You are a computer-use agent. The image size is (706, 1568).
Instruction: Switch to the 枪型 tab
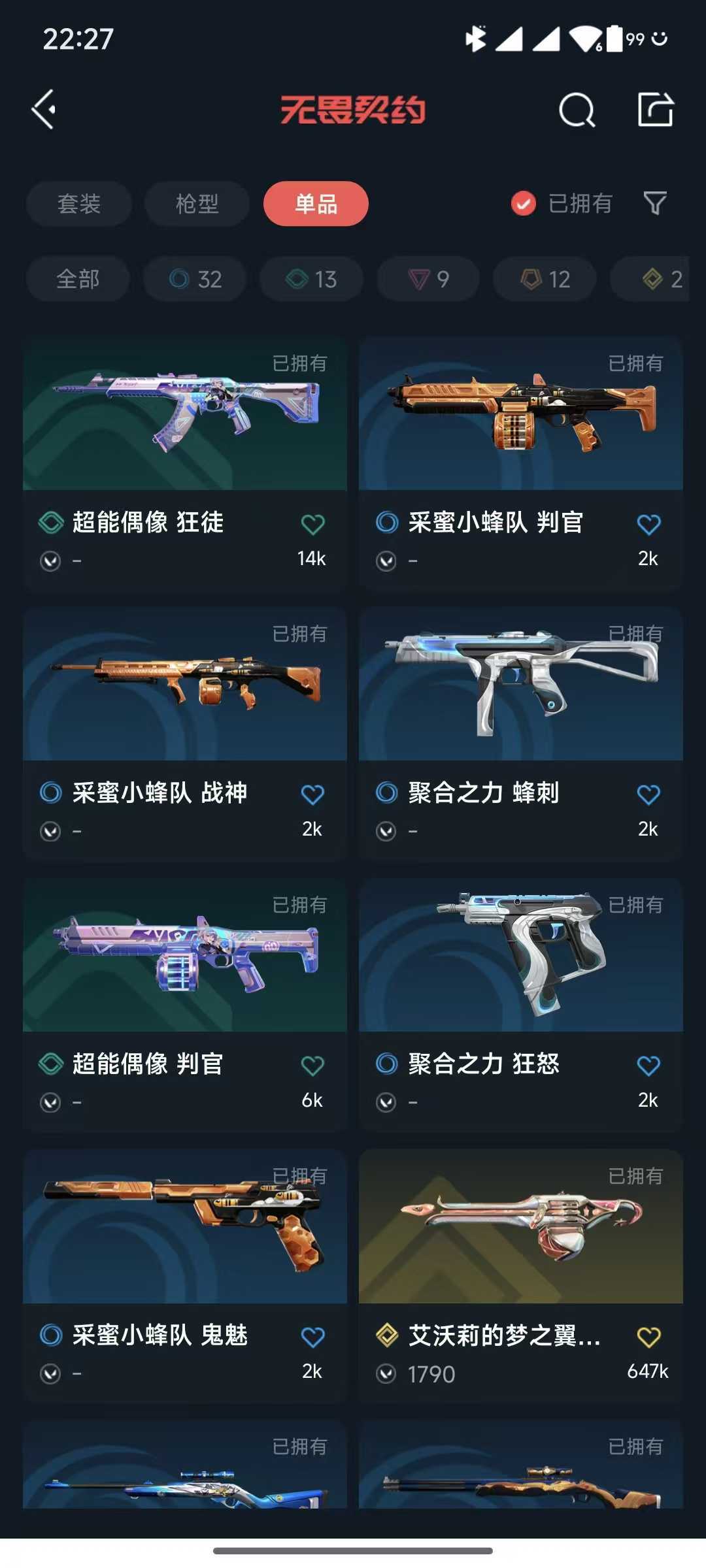(197, 204)
